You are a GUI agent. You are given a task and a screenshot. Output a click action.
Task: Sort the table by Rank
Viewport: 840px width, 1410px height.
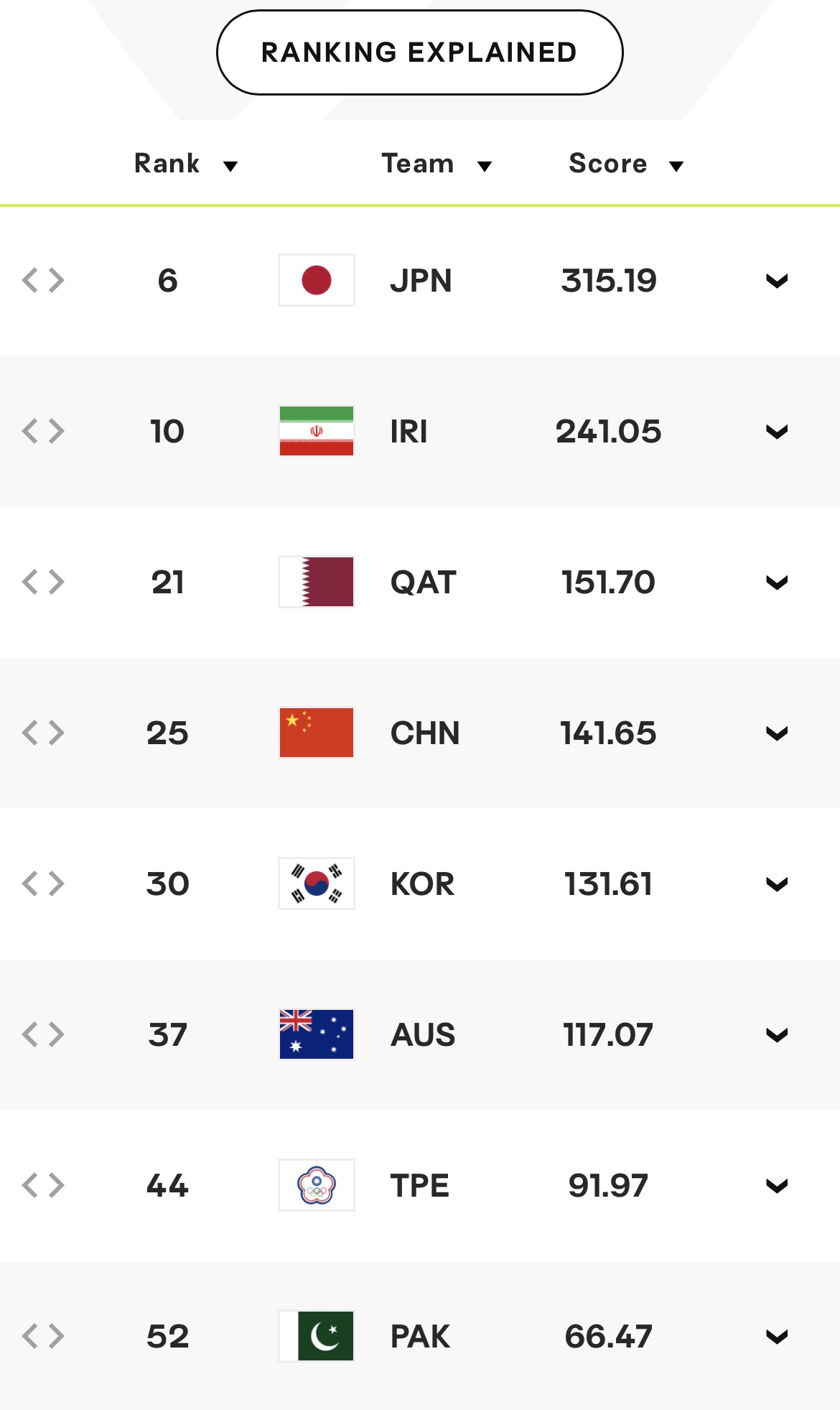point(185,164)
